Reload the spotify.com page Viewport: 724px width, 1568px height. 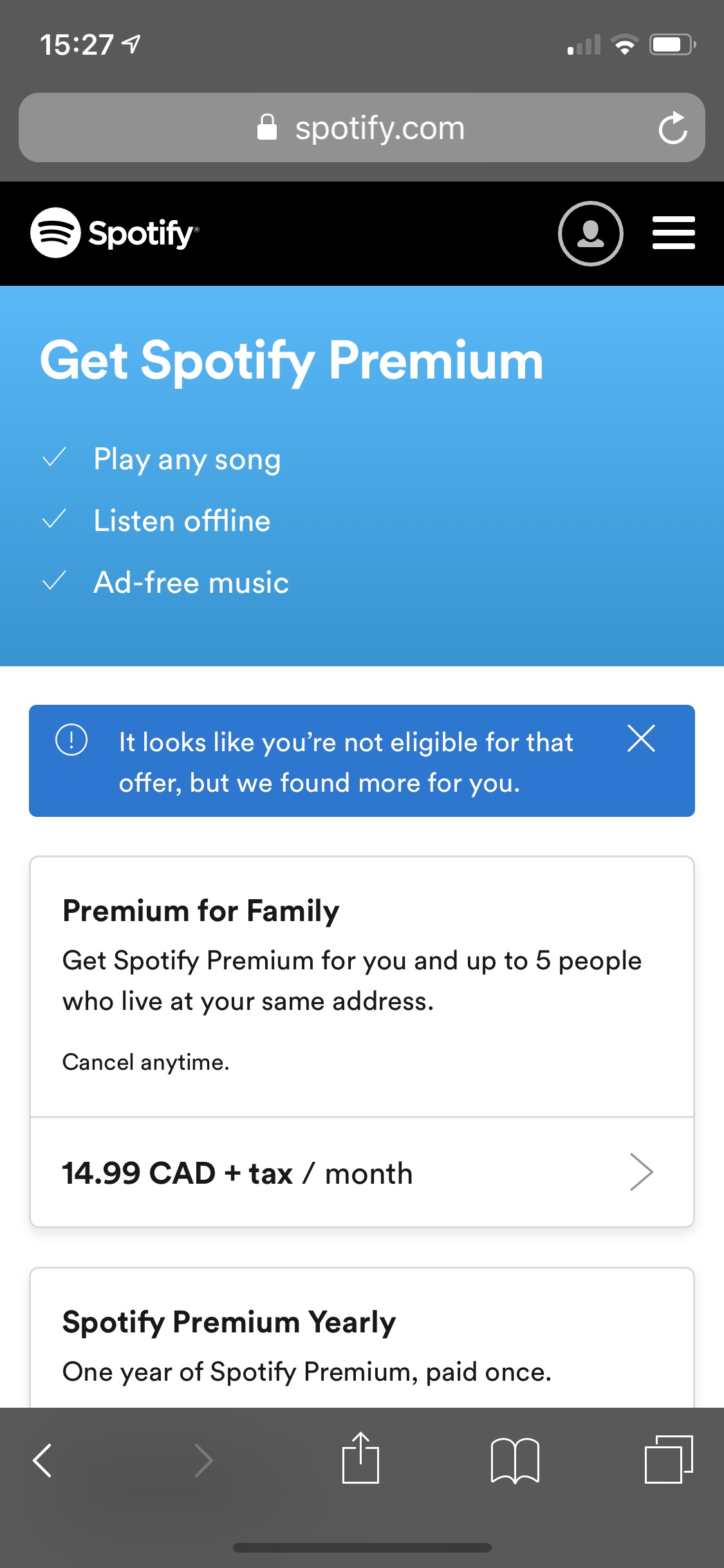click(673, 127)
